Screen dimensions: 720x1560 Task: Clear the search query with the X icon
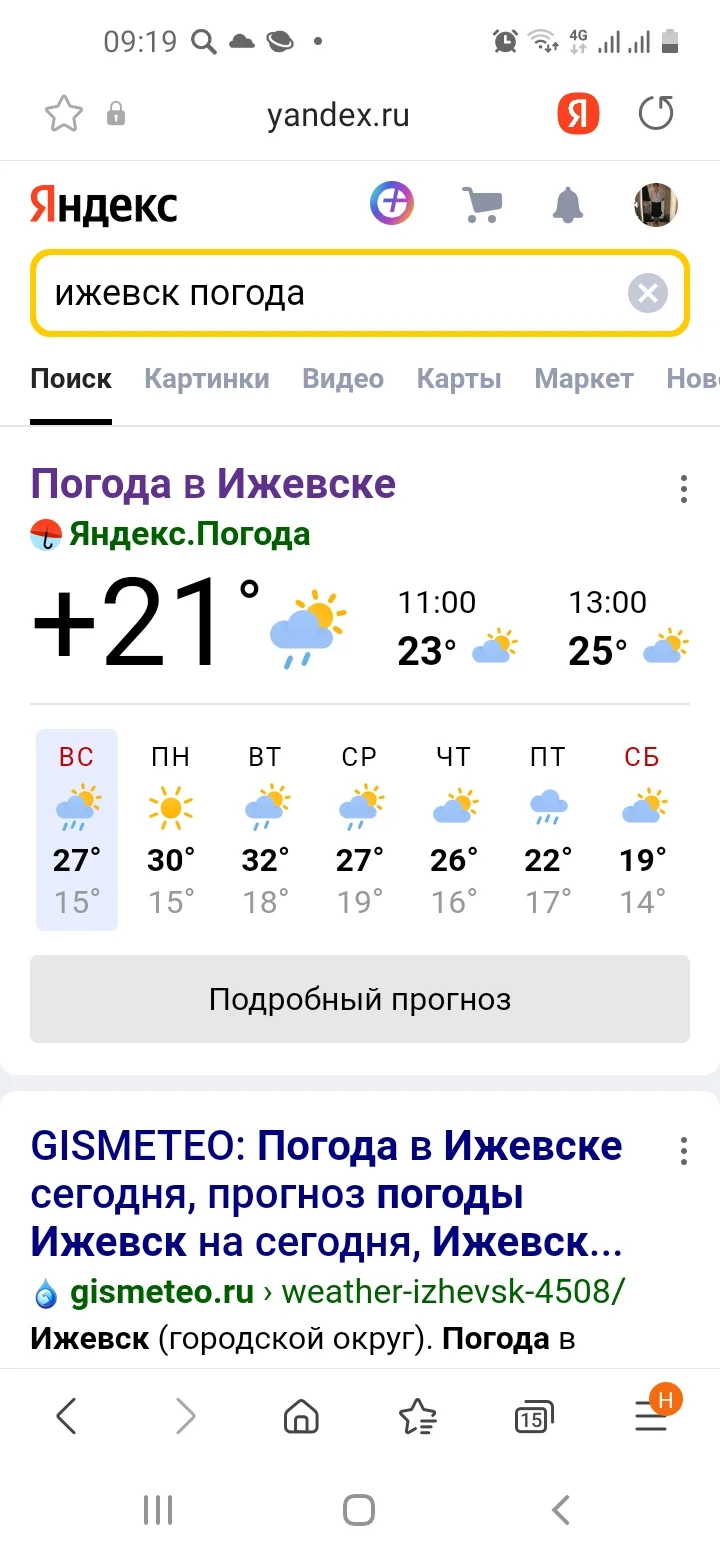click(647, 293)
